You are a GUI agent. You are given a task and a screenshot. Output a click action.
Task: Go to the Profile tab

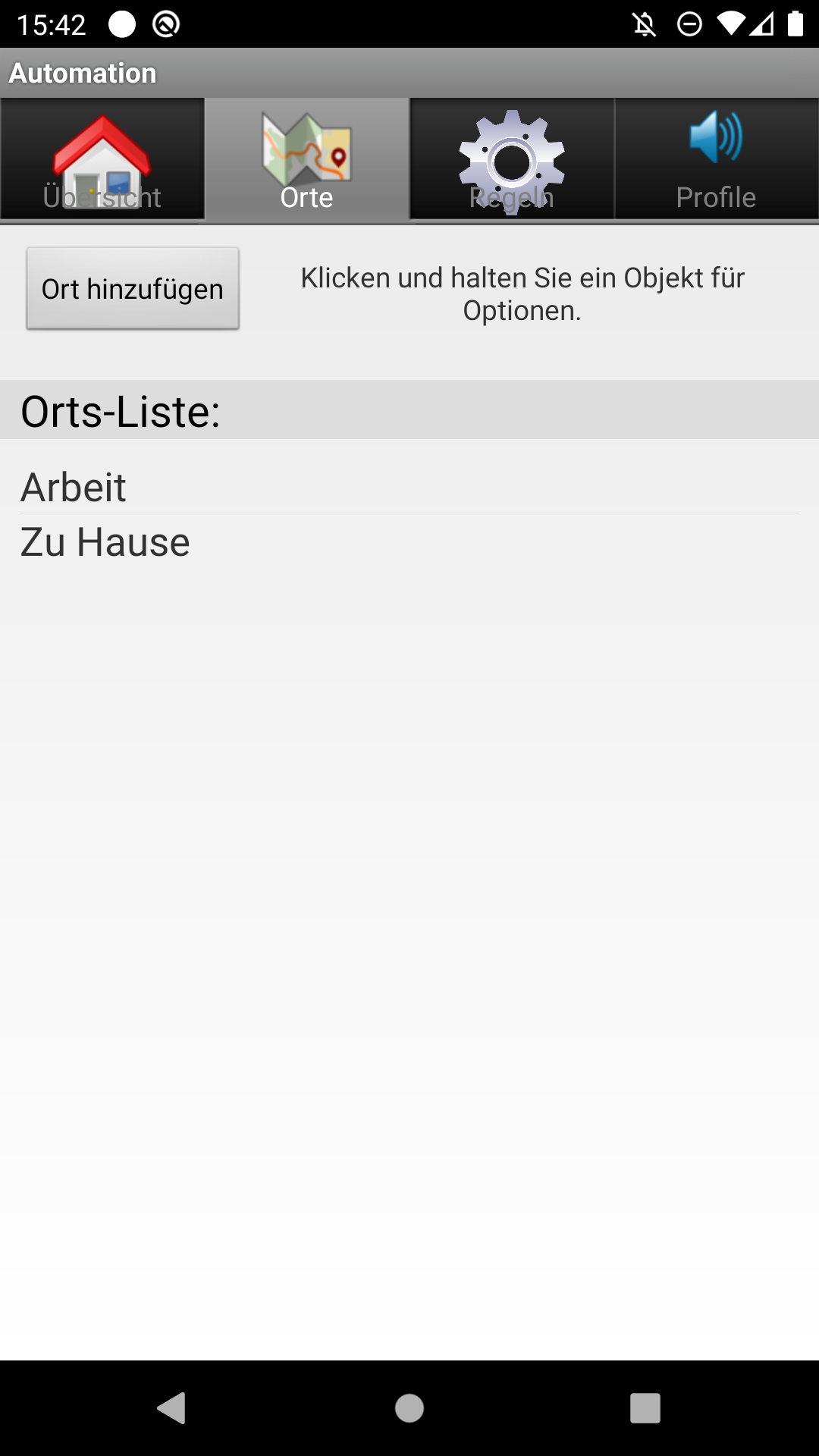717,159
